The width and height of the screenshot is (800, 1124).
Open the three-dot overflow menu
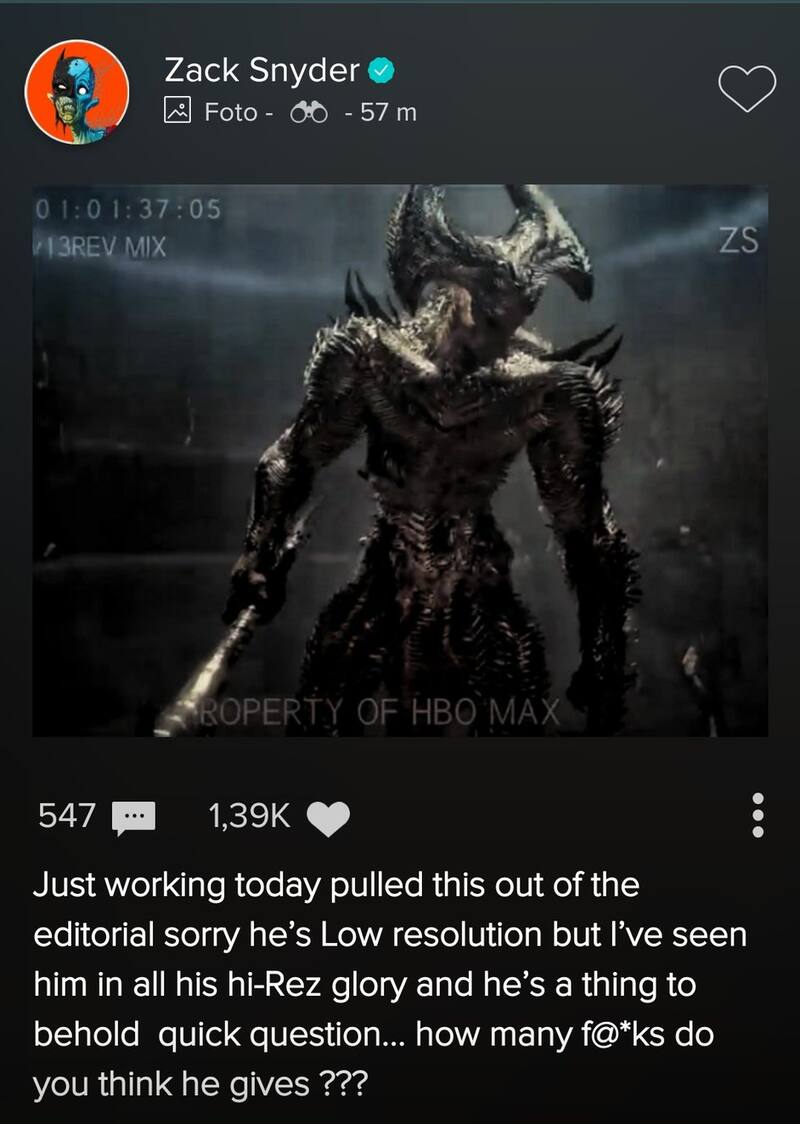click(757, 816)
